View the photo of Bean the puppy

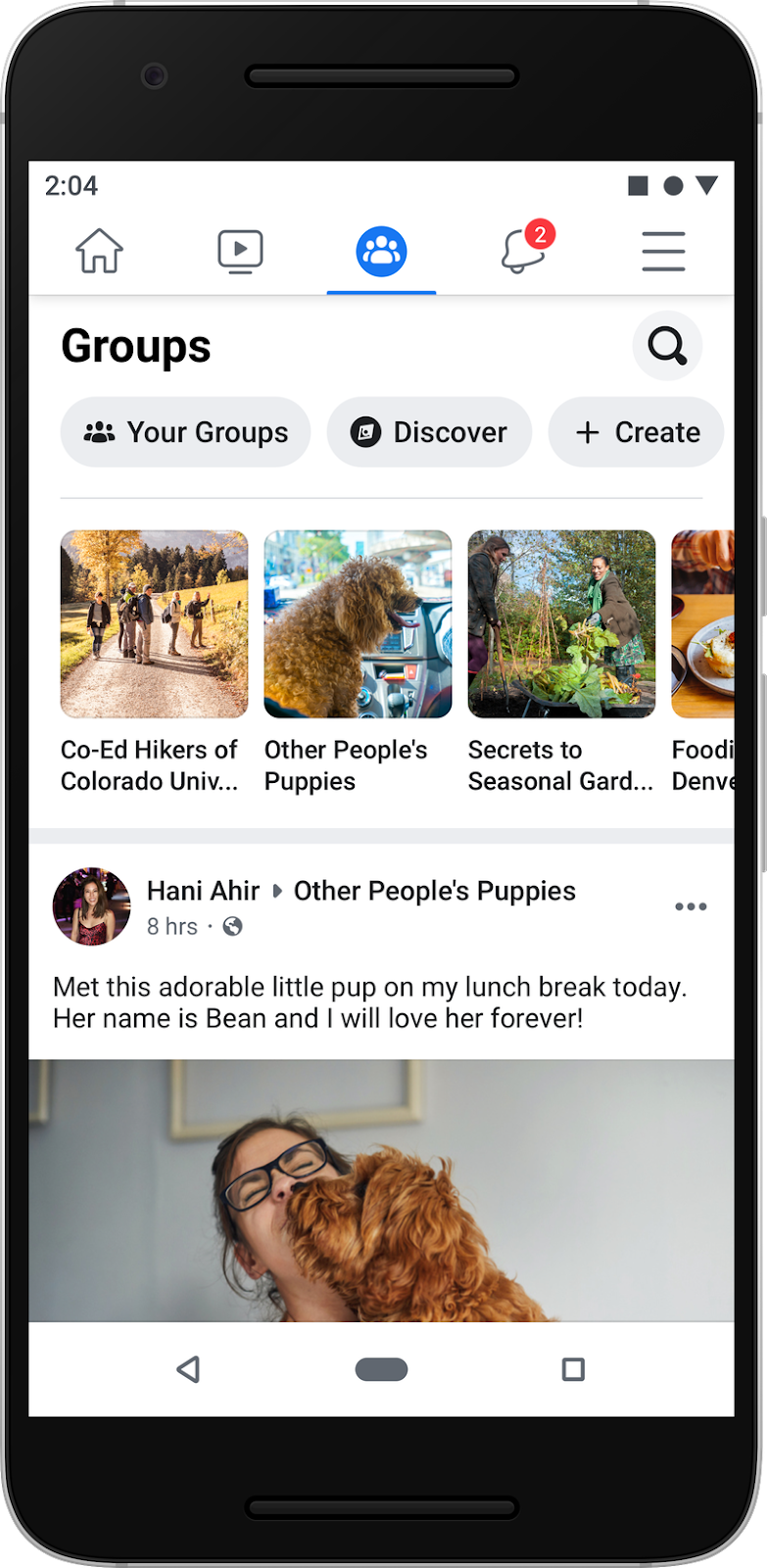click(381, 1191)
